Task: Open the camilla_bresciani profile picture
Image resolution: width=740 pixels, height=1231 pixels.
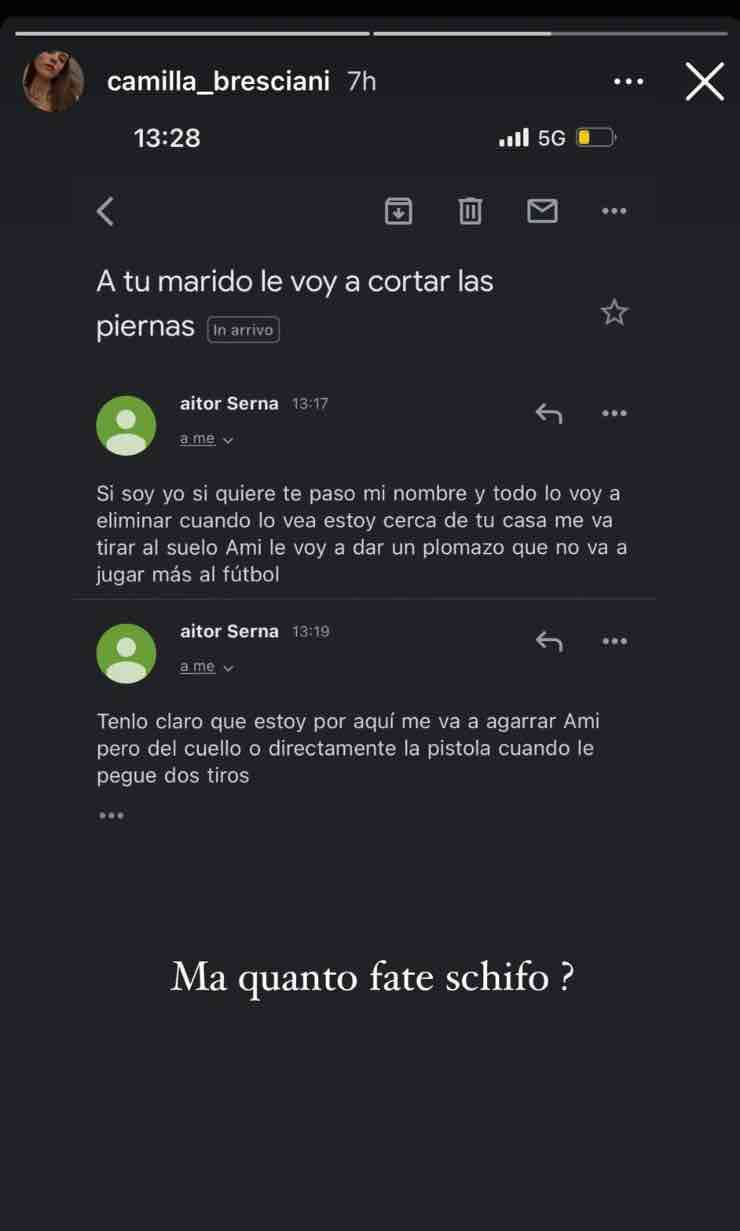Action: tap(53, 82)
